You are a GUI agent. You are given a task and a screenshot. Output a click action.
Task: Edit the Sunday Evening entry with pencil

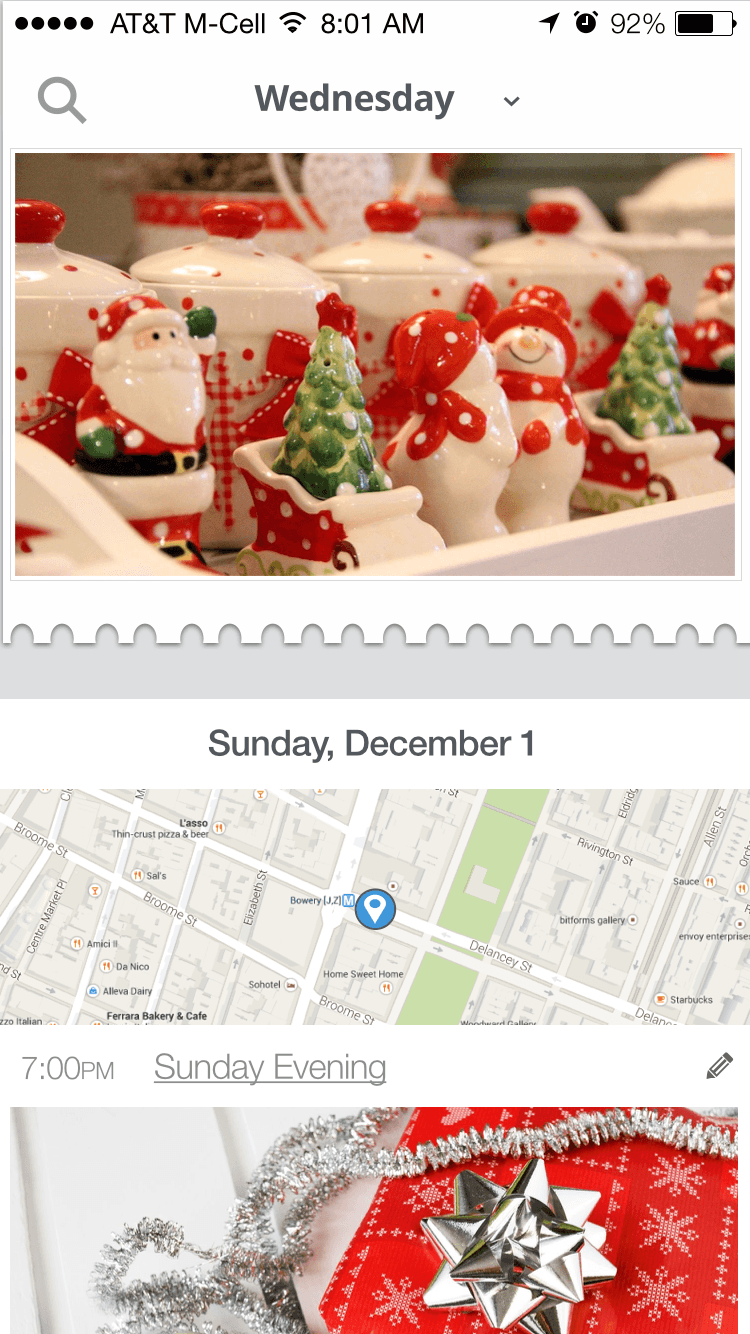point(719,1067)
